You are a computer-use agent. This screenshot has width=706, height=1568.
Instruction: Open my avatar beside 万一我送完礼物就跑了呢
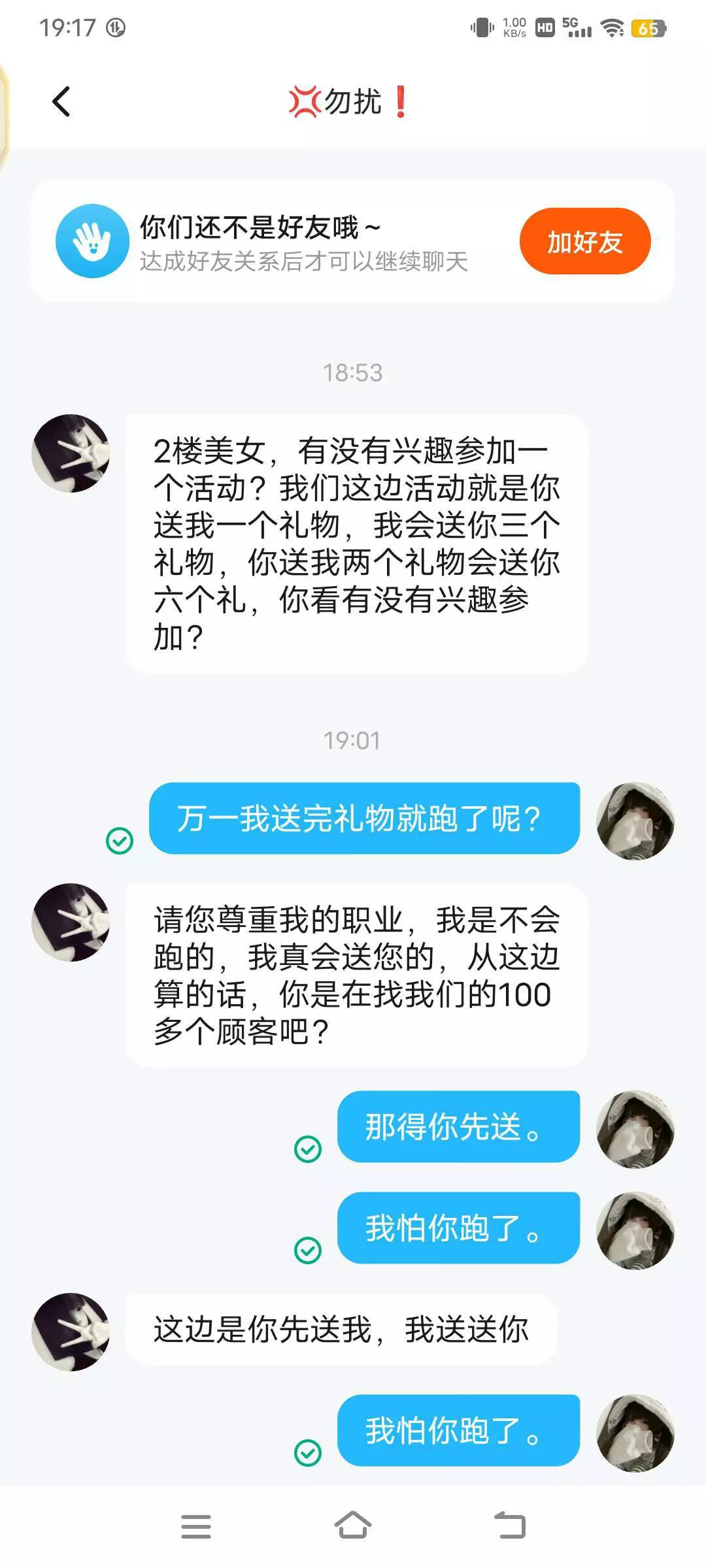point(635,821)
